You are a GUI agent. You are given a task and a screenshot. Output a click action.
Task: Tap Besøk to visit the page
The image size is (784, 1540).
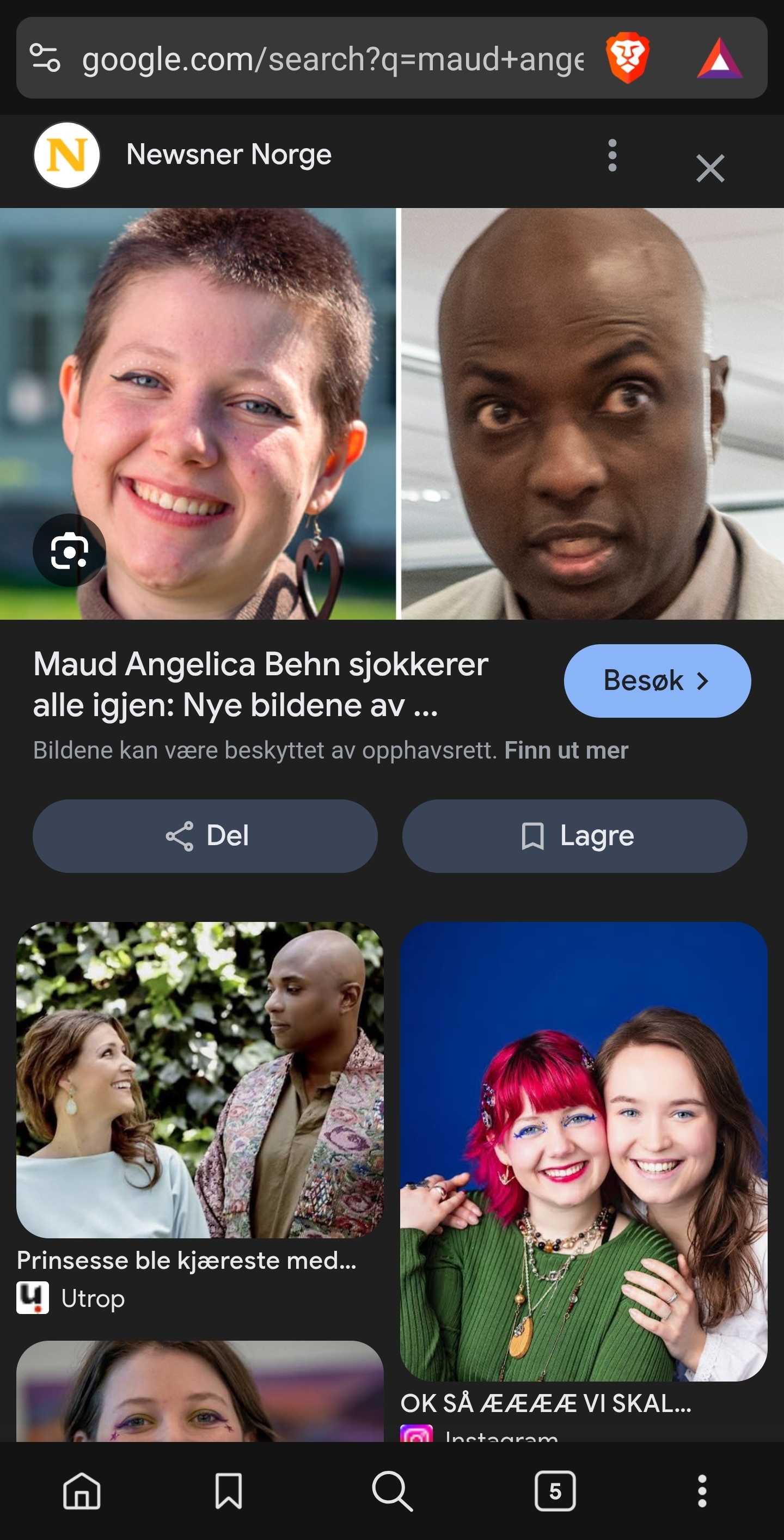pos(657,680)
